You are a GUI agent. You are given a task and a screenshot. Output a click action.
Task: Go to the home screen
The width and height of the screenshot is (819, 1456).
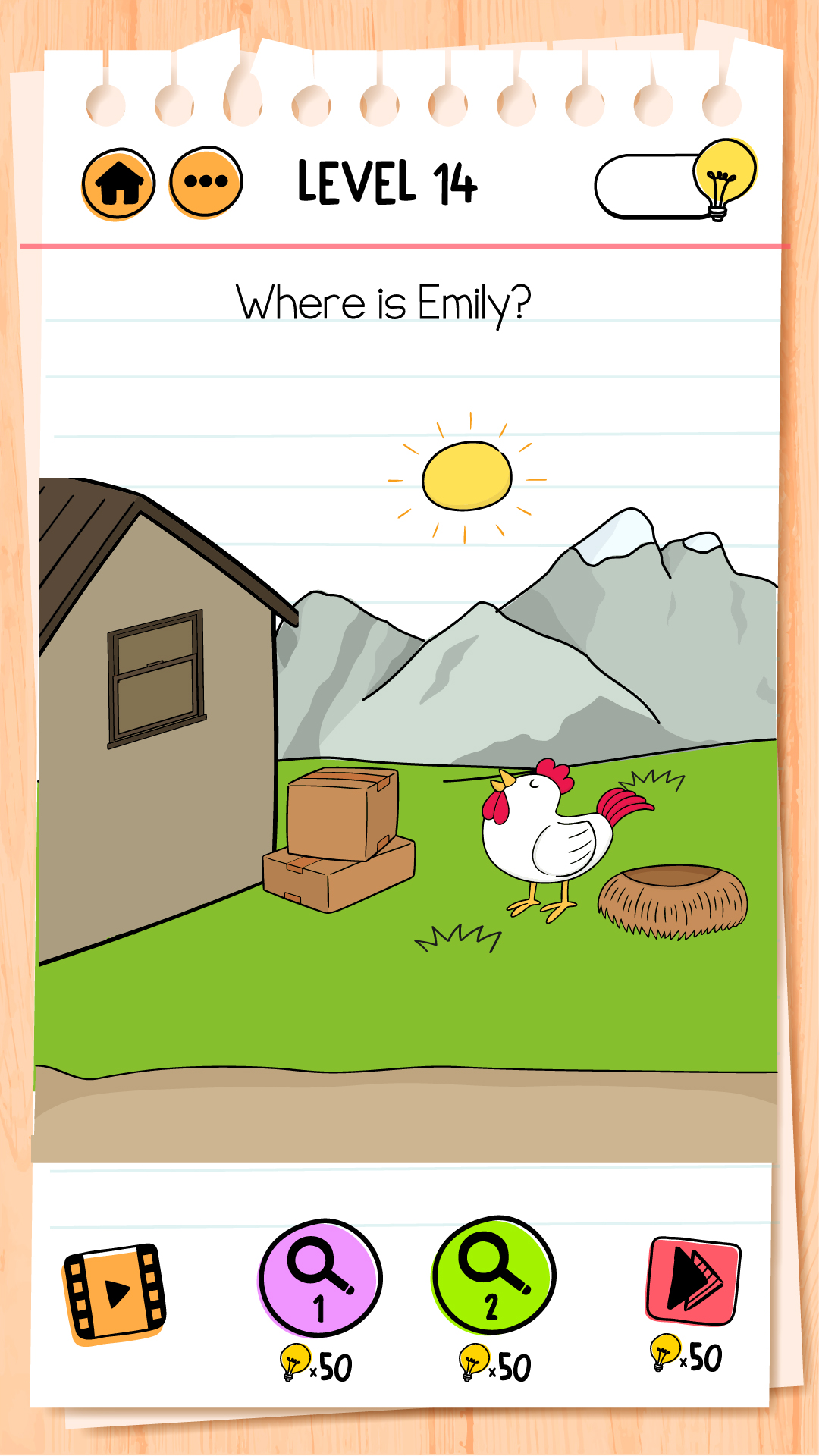(118, 184)
